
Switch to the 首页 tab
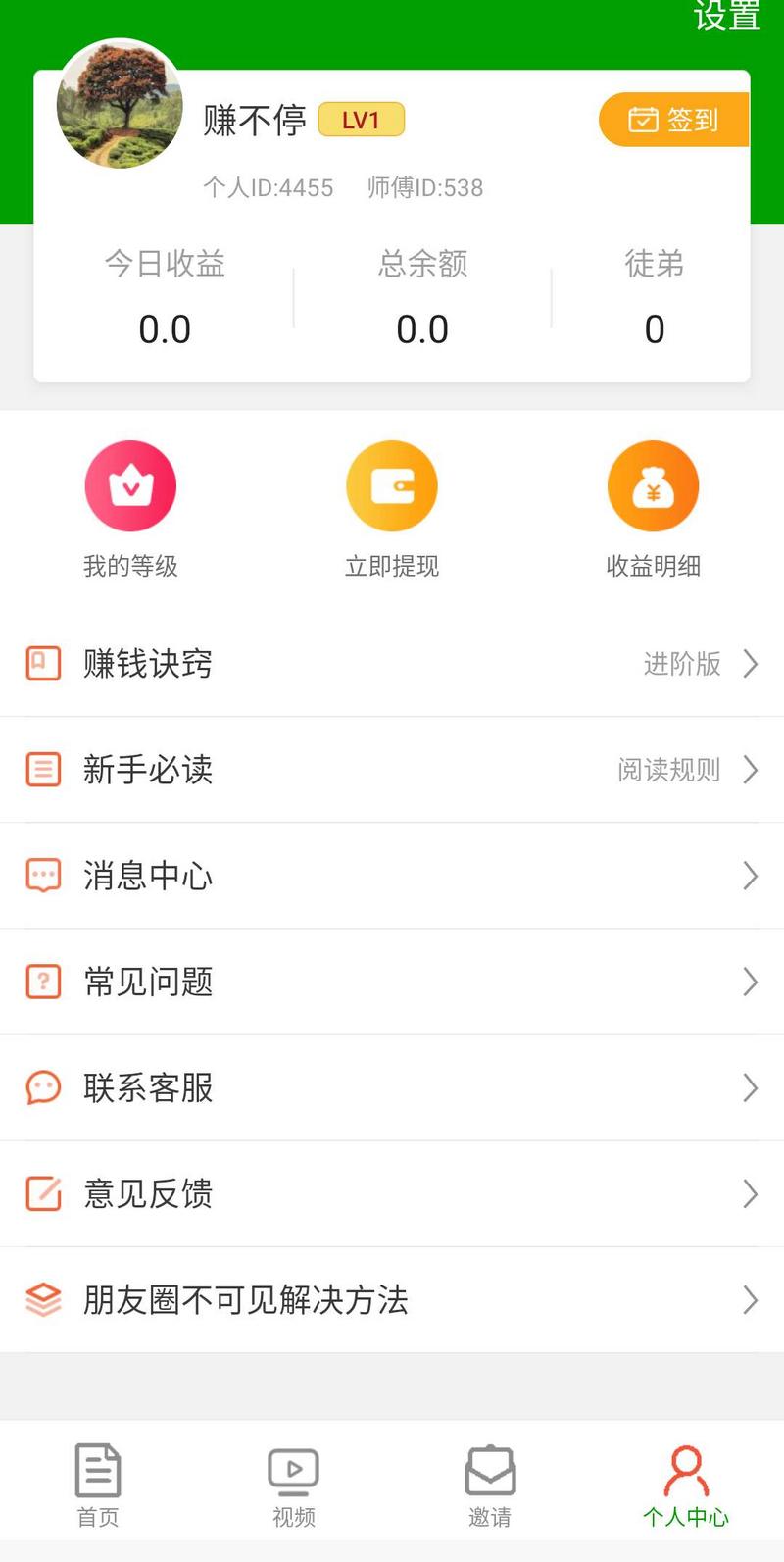(x=98, y=1486)
